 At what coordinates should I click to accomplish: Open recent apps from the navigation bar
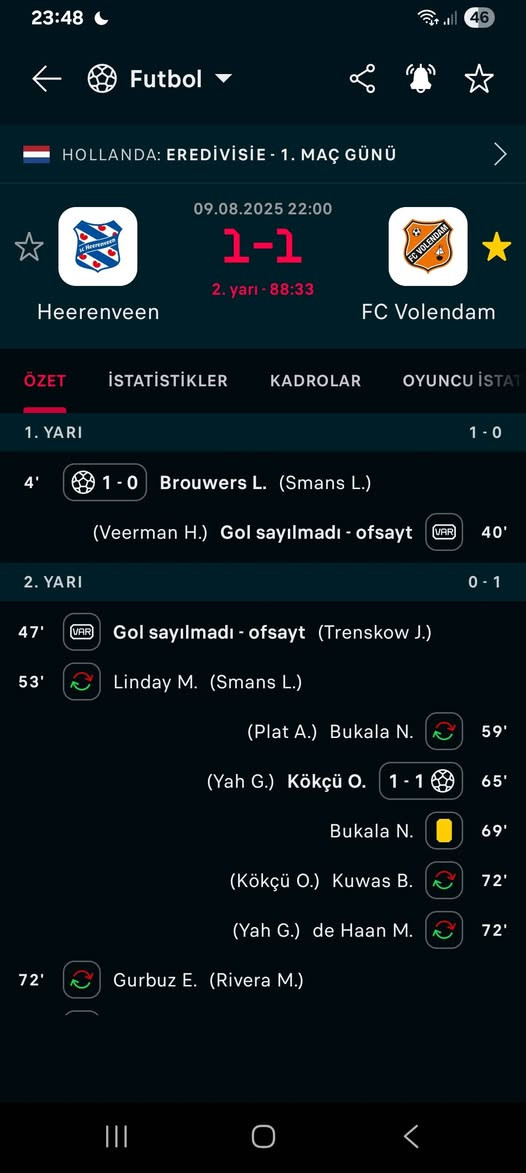pyautogui.click(x=116, y=1137)
